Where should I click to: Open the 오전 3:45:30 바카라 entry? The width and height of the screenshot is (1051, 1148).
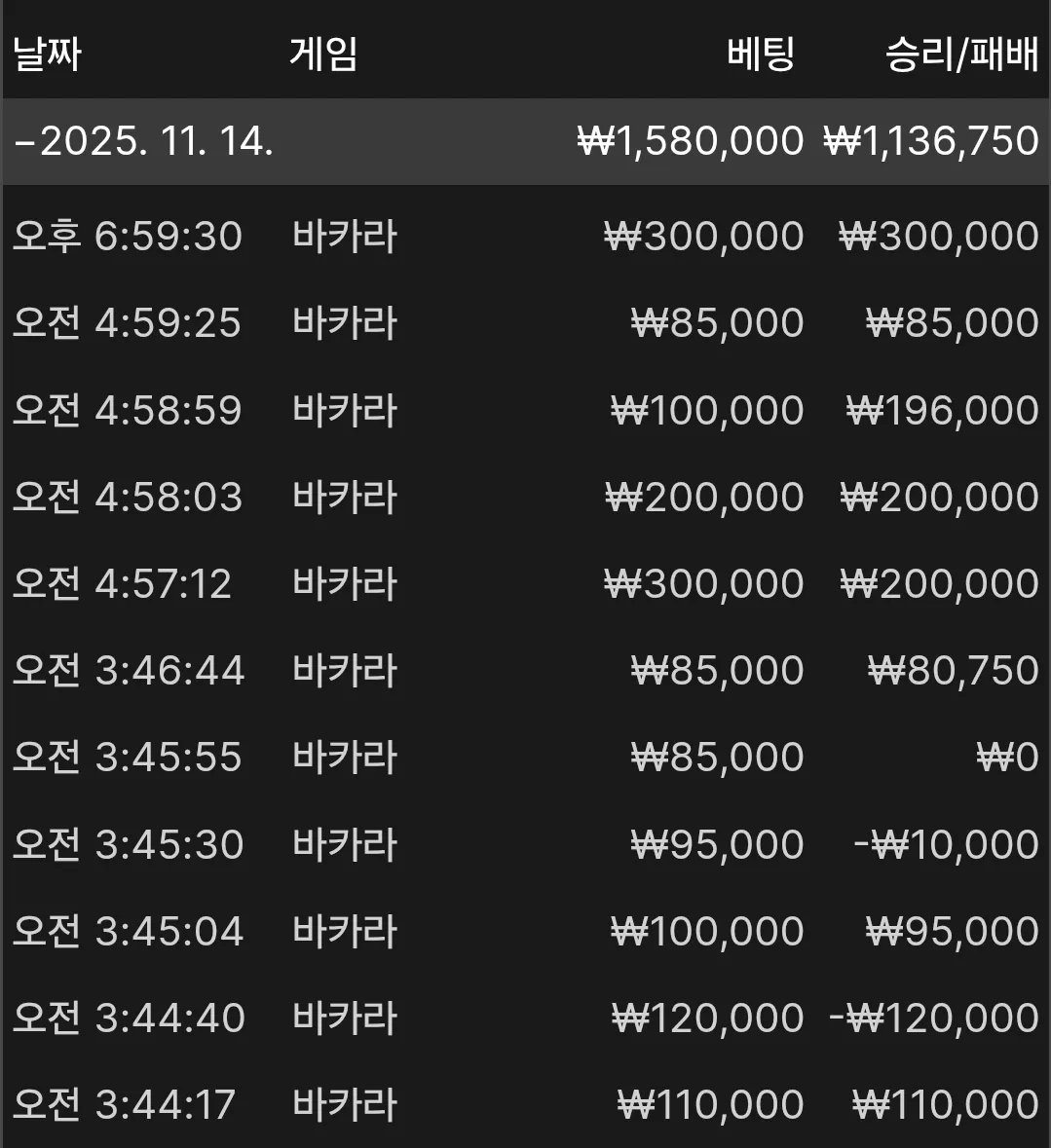[526, 844]
